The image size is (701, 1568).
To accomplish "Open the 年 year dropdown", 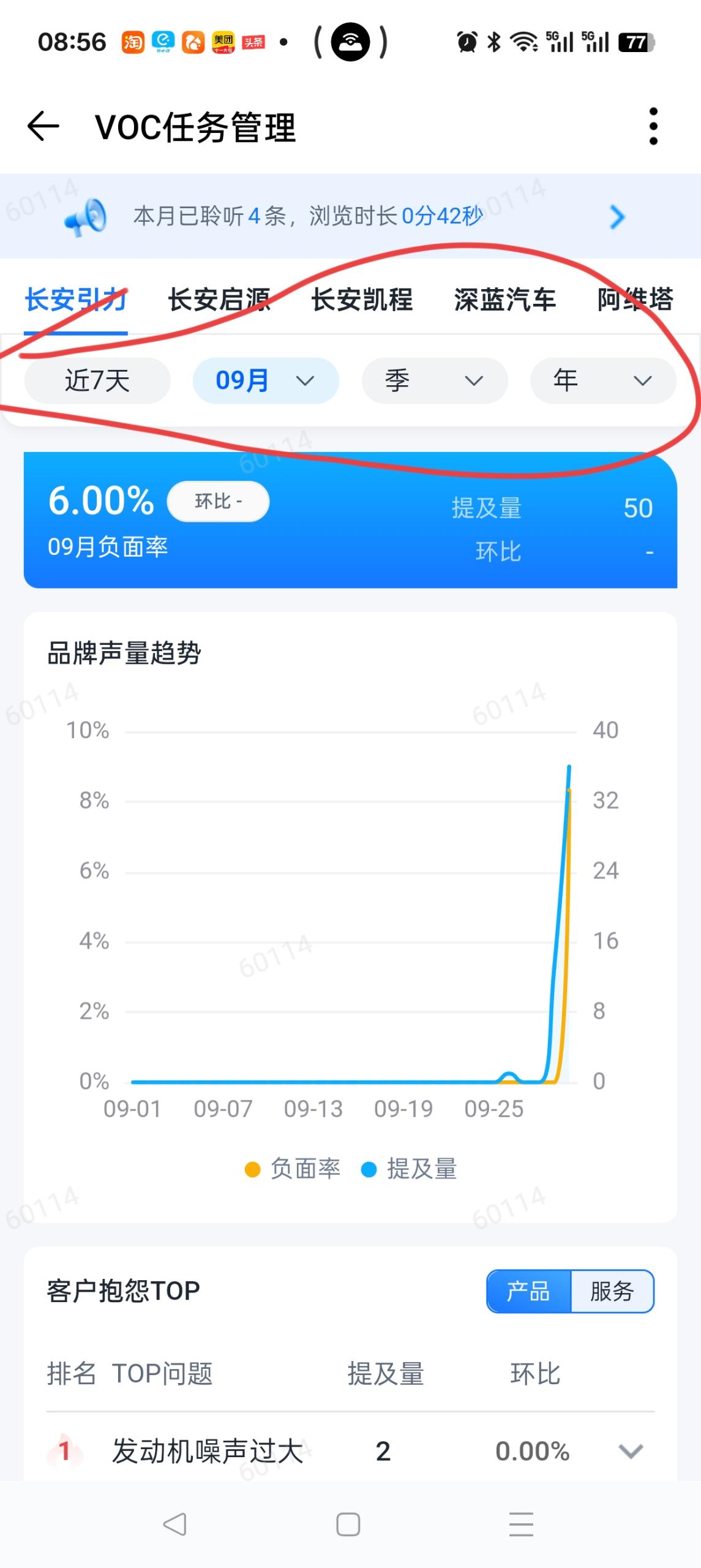I will (x=602, y=381).
